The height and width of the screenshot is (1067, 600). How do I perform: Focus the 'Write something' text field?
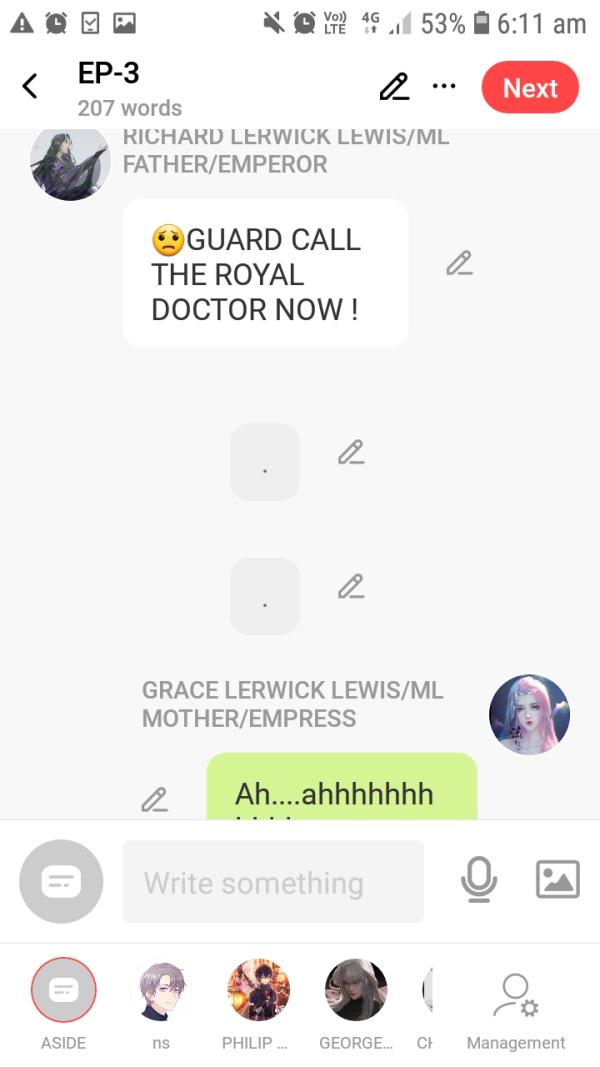pyautogui.click(x=273, y=882)
